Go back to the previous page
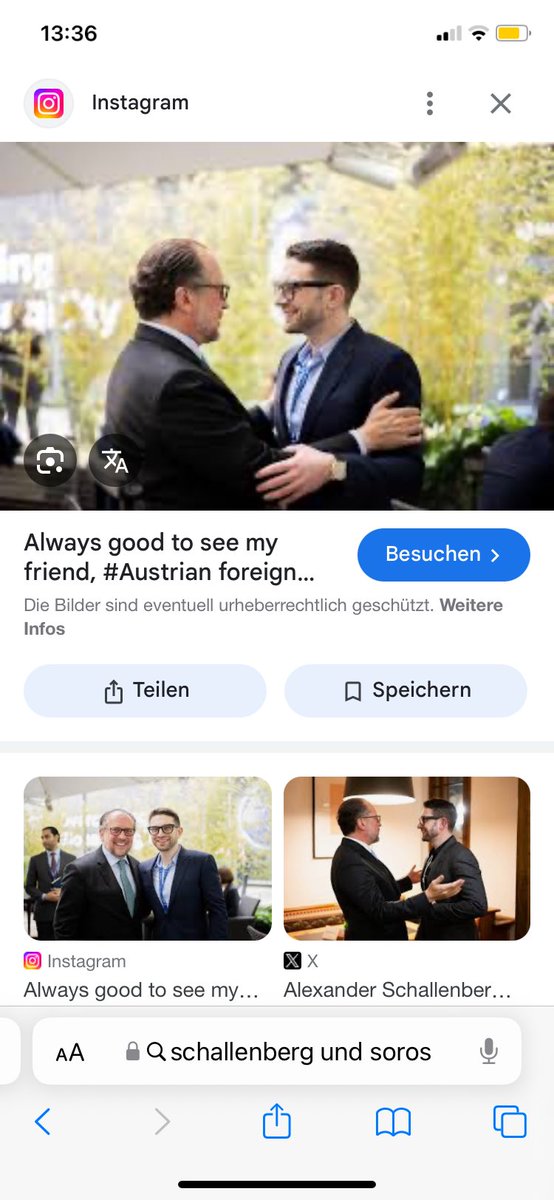This screenshot has width=554, height=1200. pyautogui.click(x=42, y=1122)
